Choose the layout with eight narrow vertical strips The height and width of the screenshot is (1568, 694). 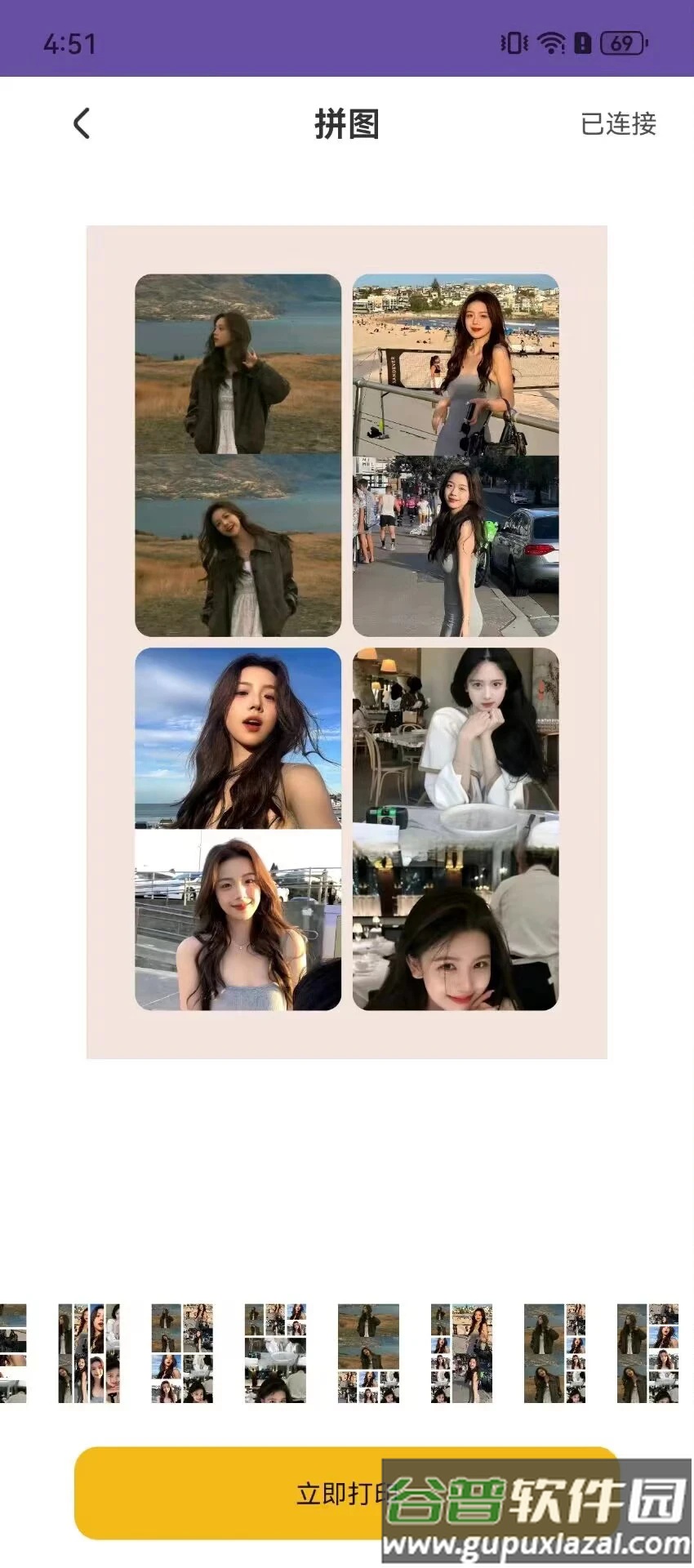click(89, 1353)
